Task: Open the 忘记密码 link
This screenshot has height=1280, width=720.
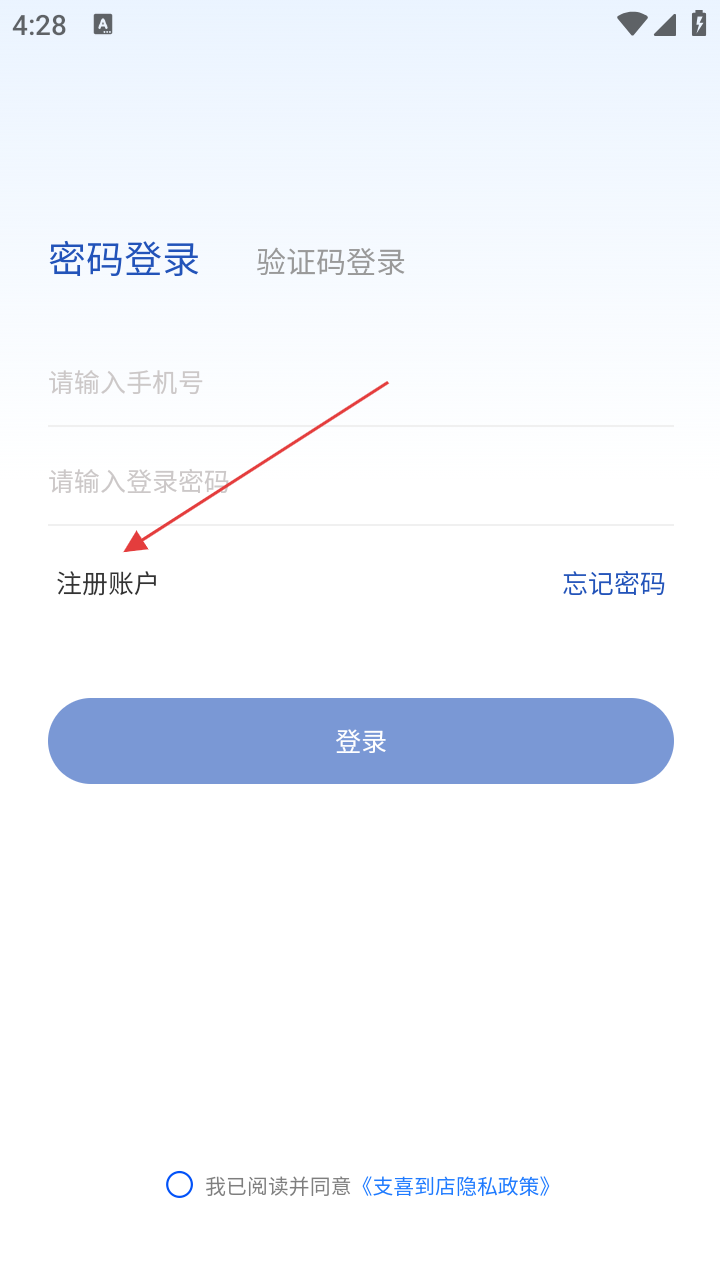Action: pyautogui.click(x=614, y=584)
